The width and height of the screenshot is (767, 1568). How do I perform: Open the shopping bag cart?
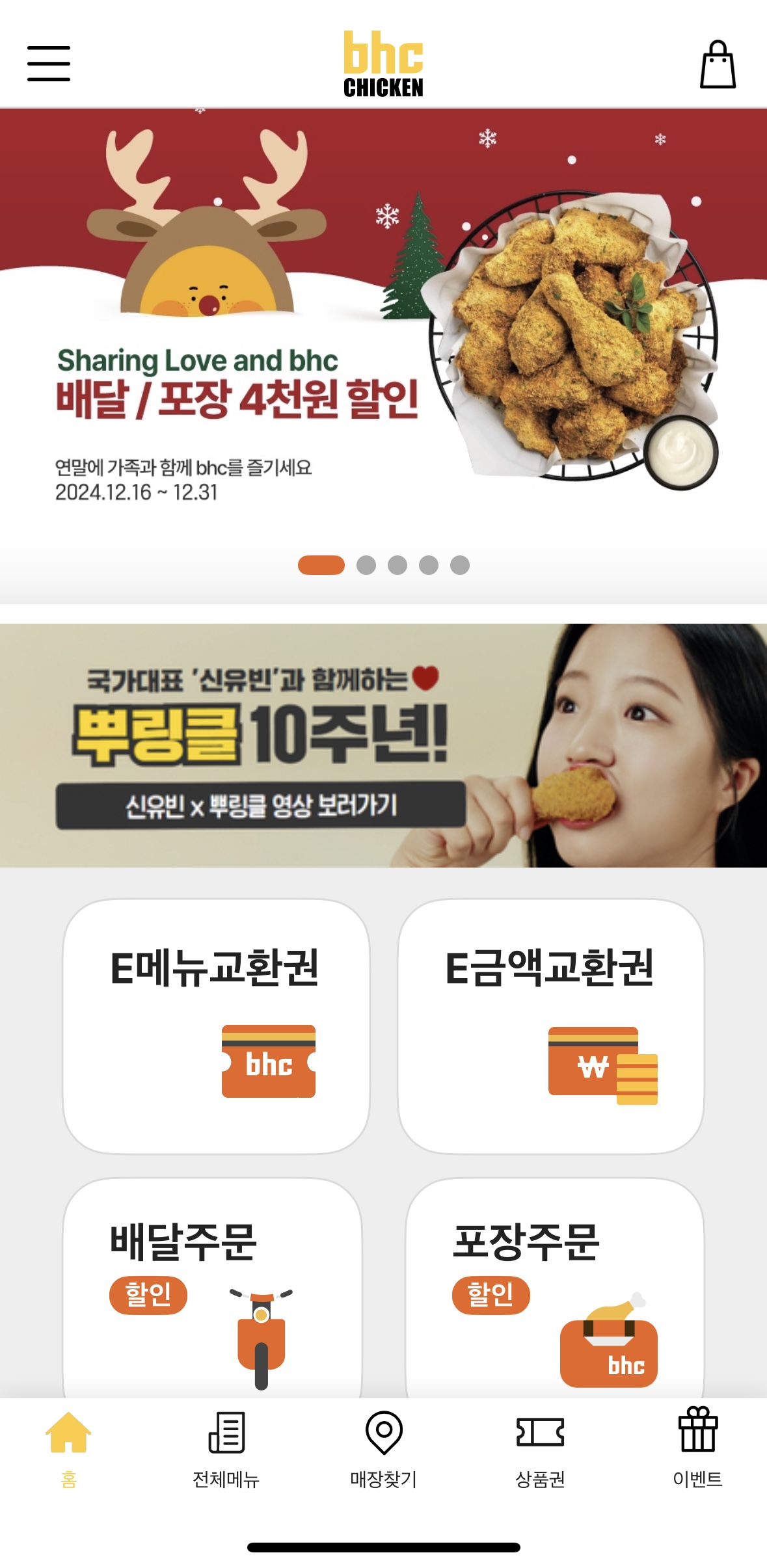tap(718, 64)
